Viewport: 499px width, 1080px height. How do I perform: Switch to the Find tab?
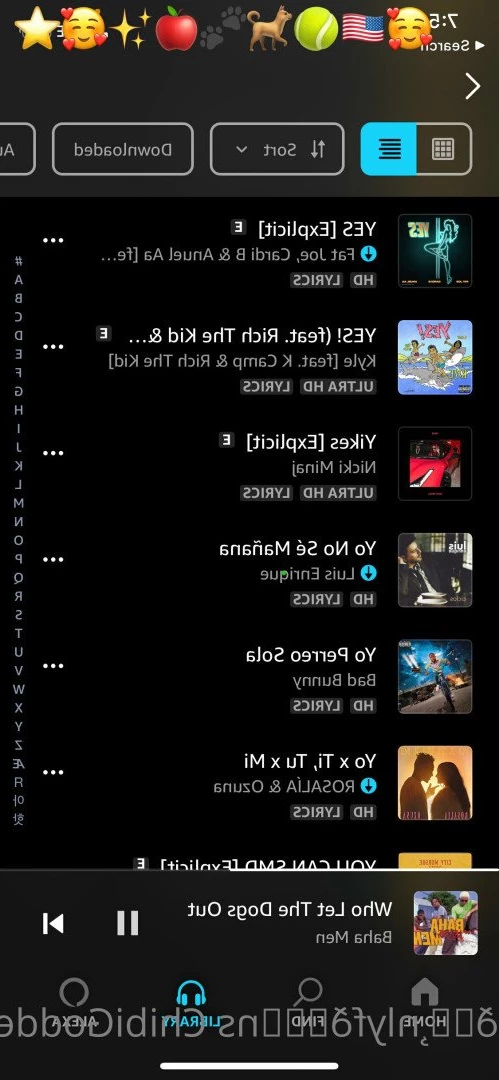tap(309, 1004)
